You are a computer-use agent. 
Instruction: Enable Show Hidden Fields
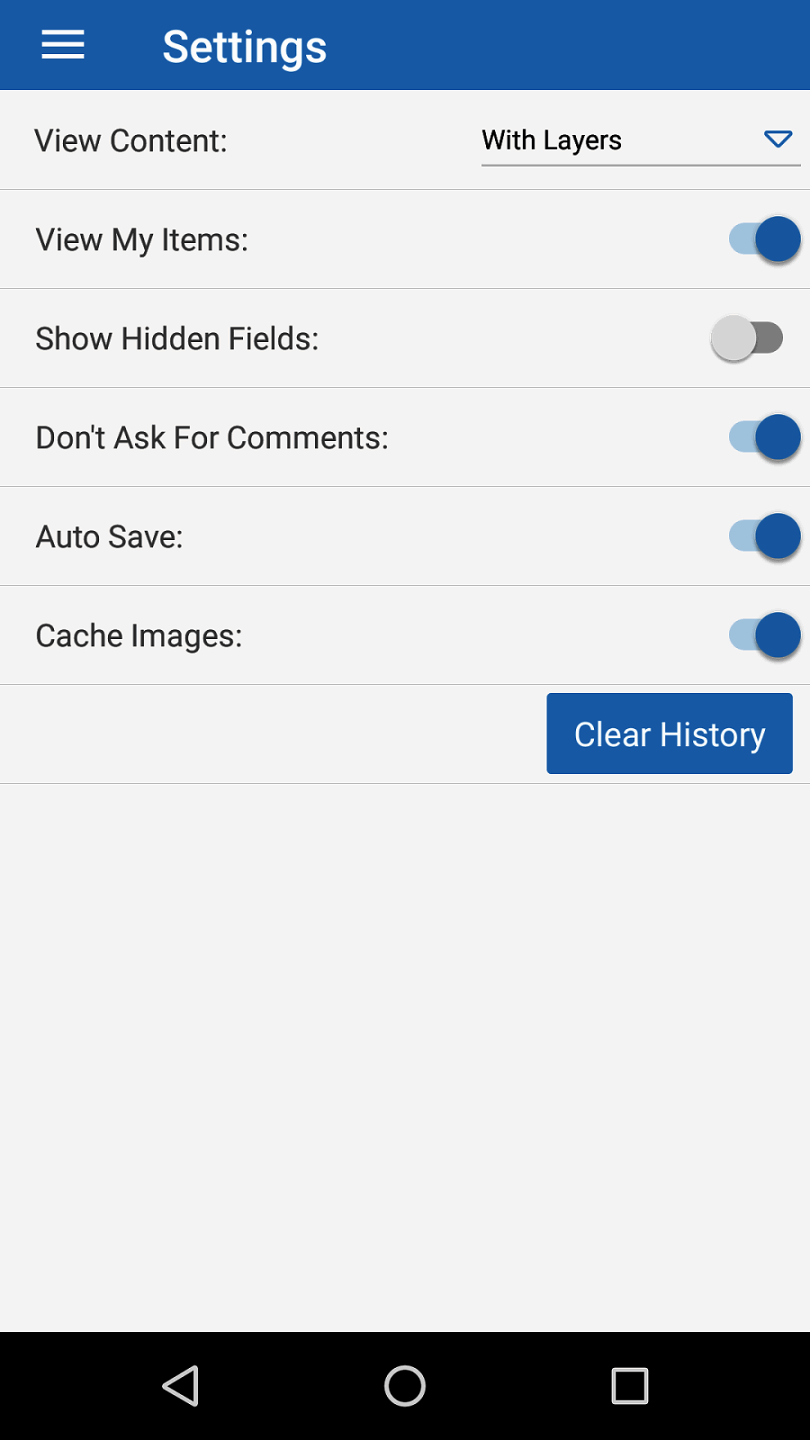[x=748, y=339]
